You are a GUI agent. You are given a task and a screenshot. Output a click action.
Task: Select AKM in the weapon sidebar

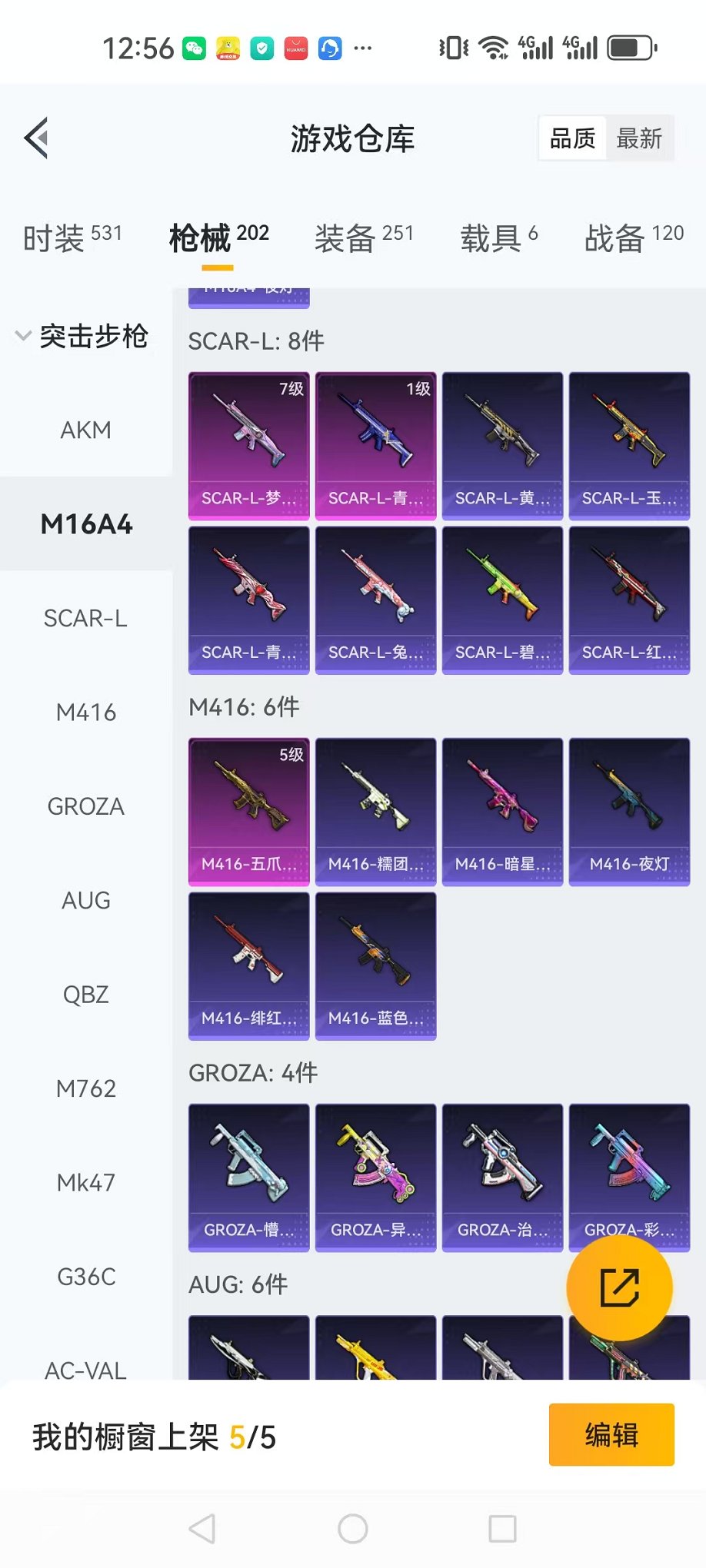(86, 430)
